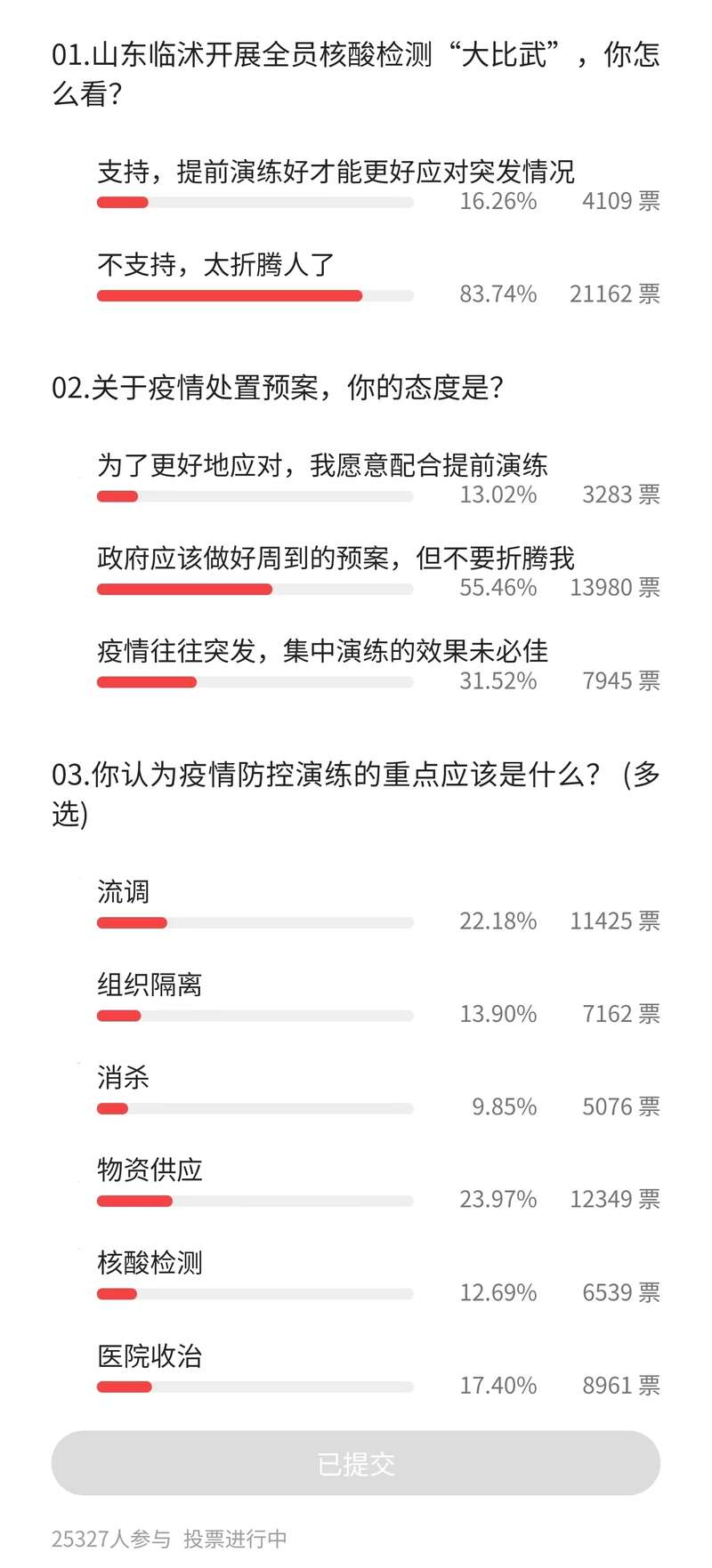Tap the greyed-out 已提交 button
712x1568 pixels.
[x=356, y=1463]
